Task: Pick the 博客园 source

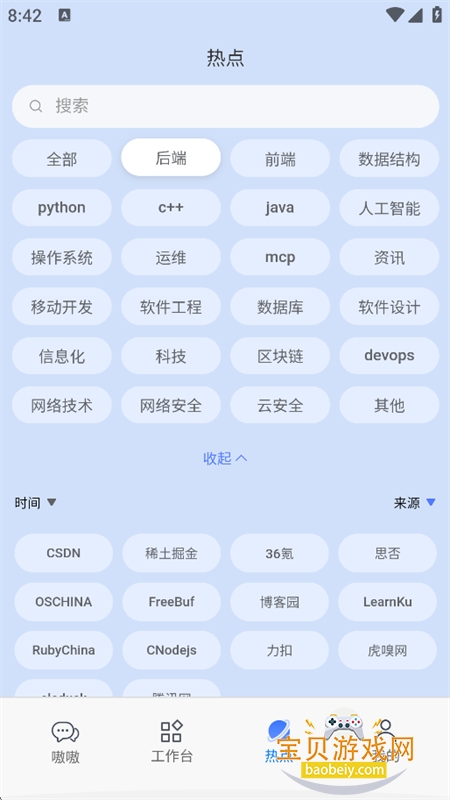Action: [280, 602]
